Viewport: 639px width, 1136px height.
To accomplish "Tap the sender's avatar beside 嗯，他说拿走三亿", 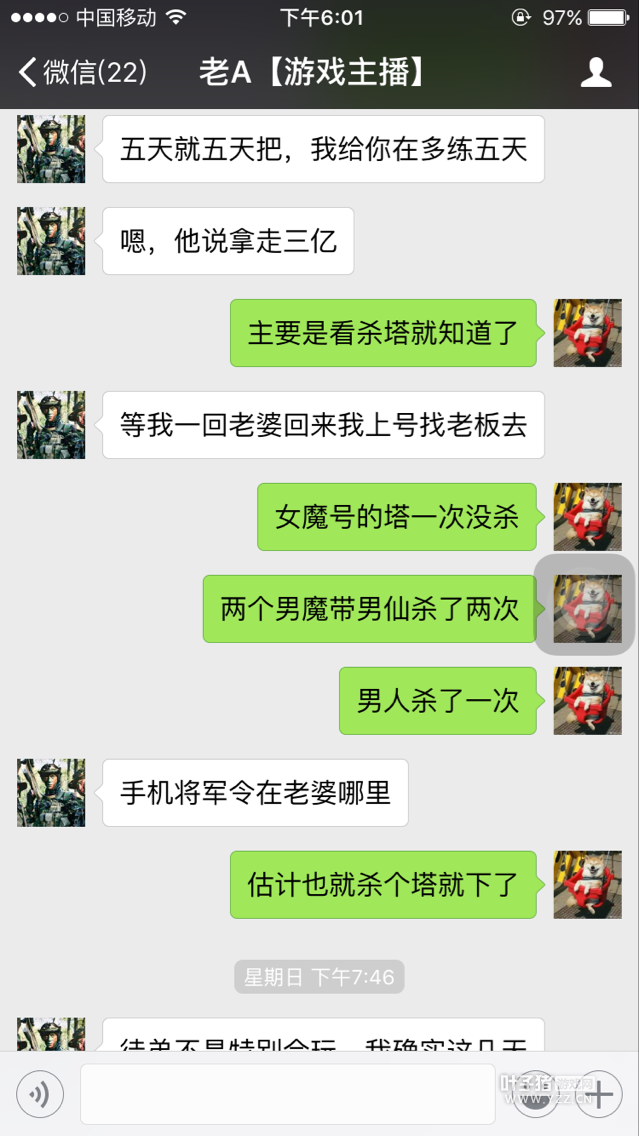I will pos(51,241).
